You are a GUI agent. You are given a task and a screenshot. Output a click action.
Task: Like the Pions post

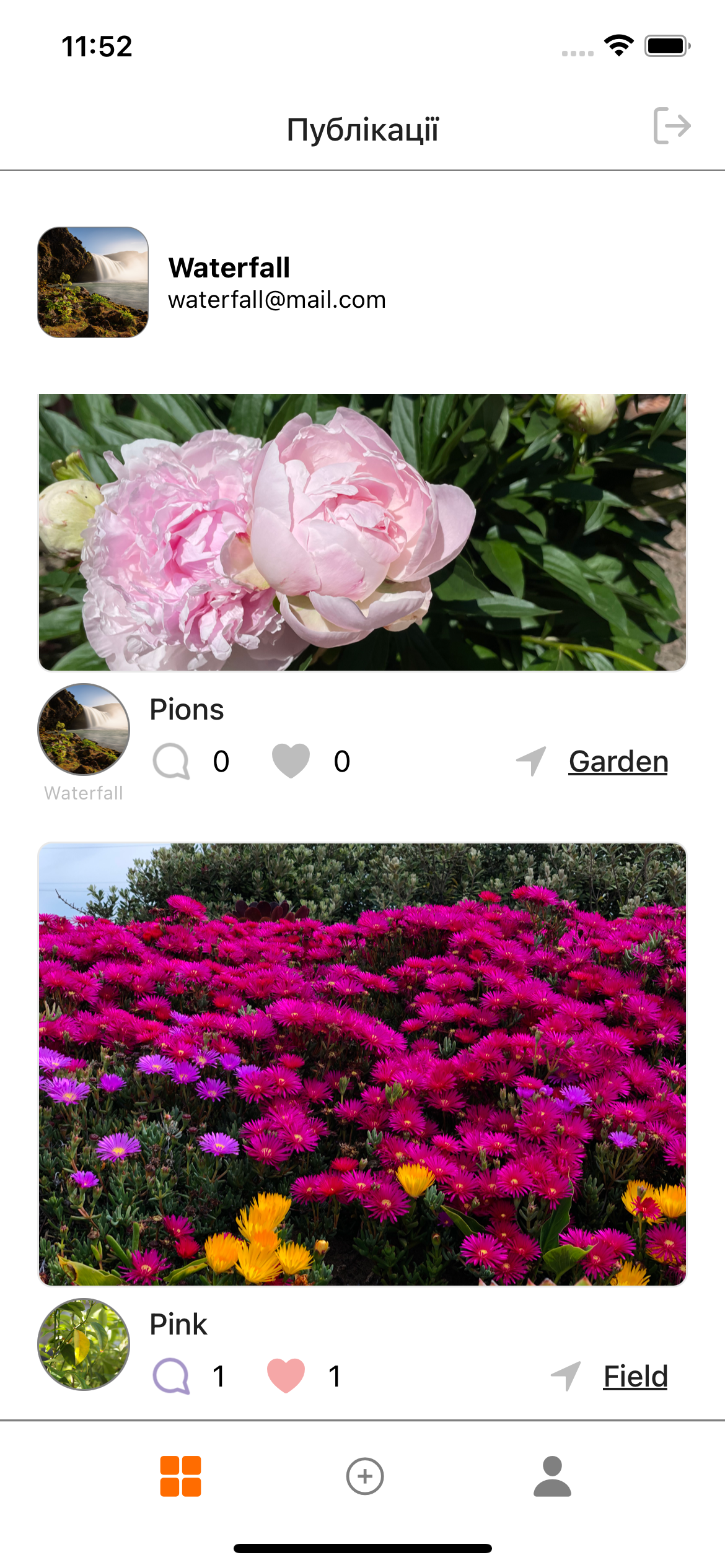pos(291,760)
